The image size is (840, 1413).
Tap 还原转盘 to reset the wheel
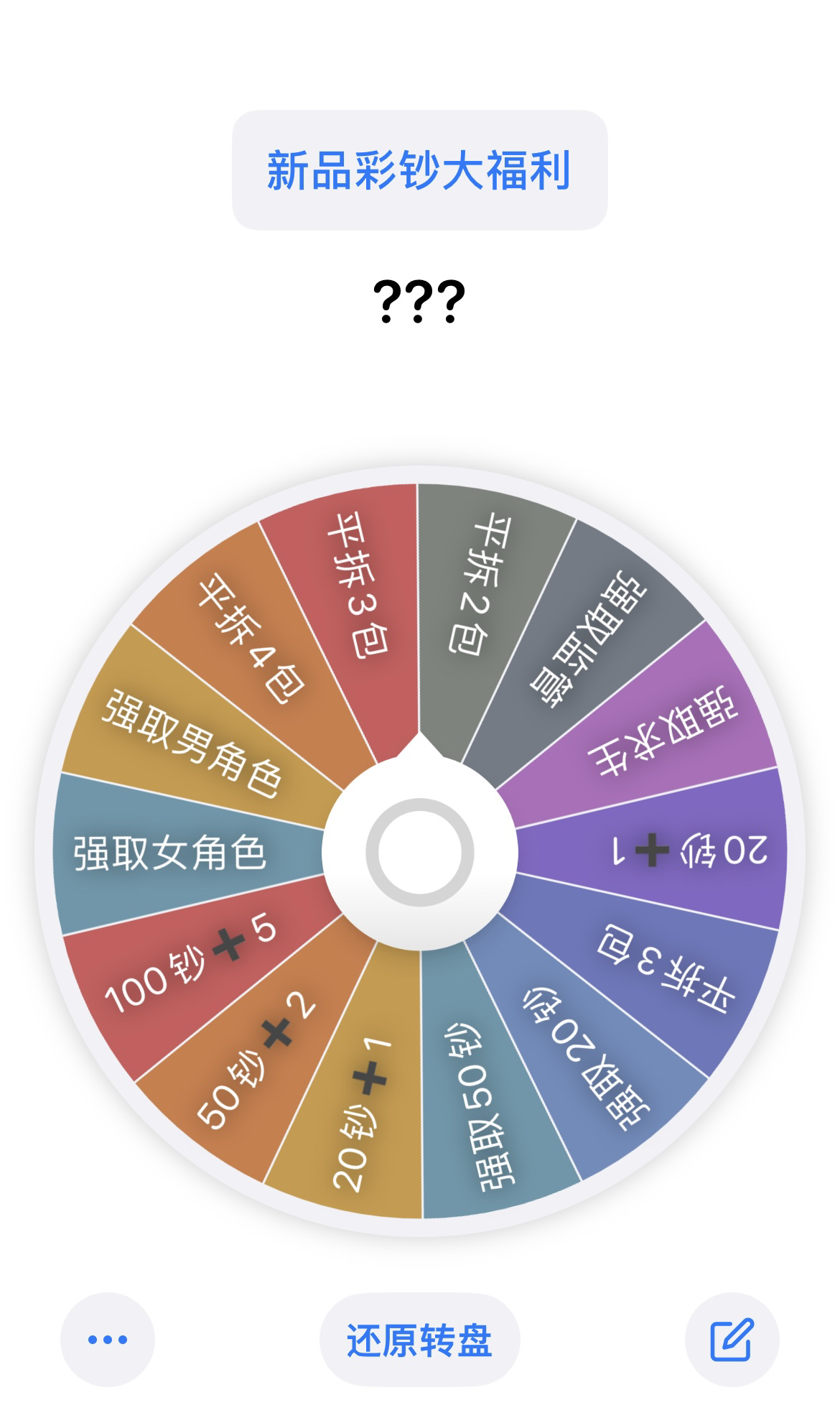[419, 1339]
